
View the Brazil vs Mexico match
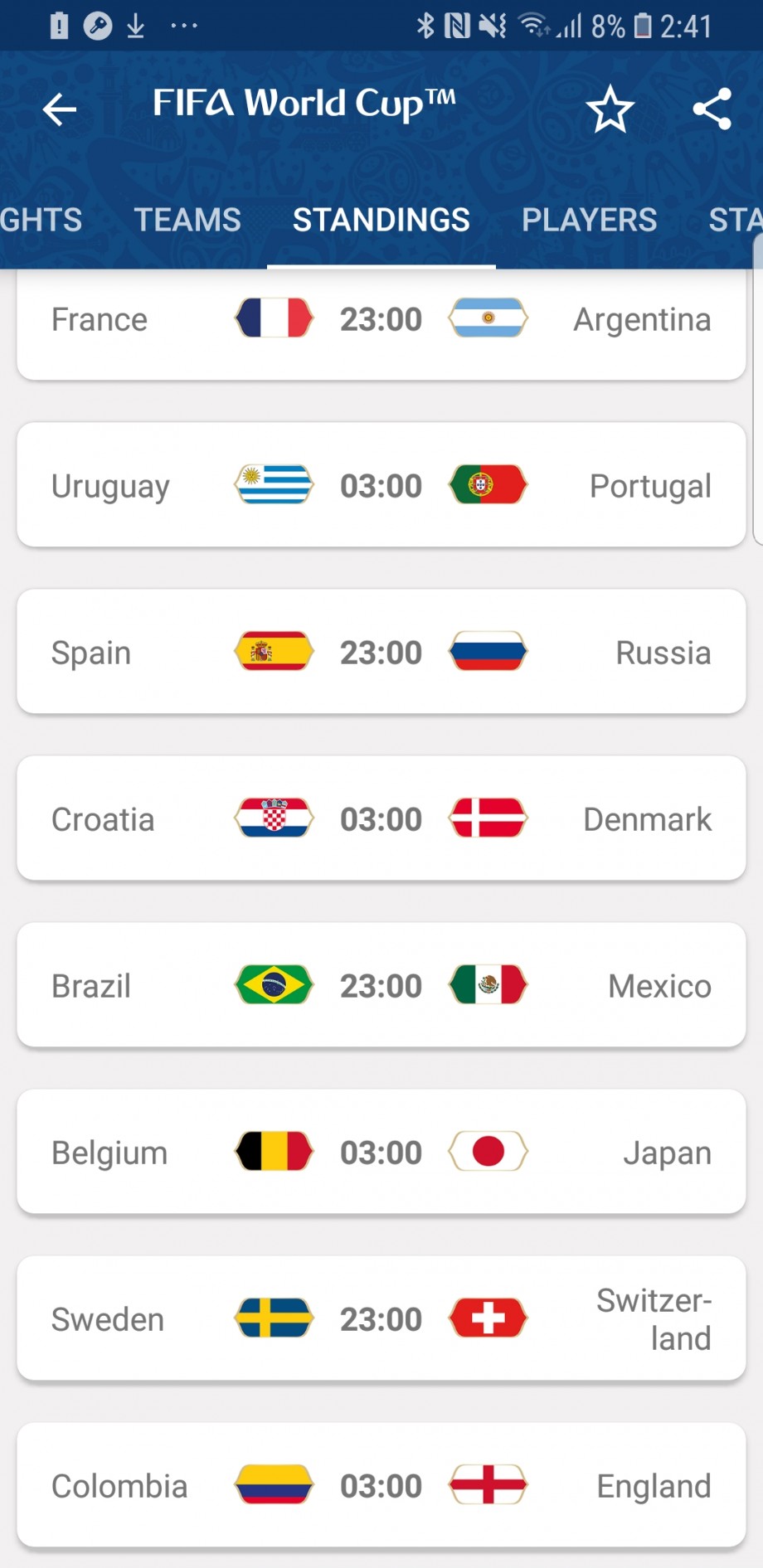pyautogui.click(x=381, y=985)
